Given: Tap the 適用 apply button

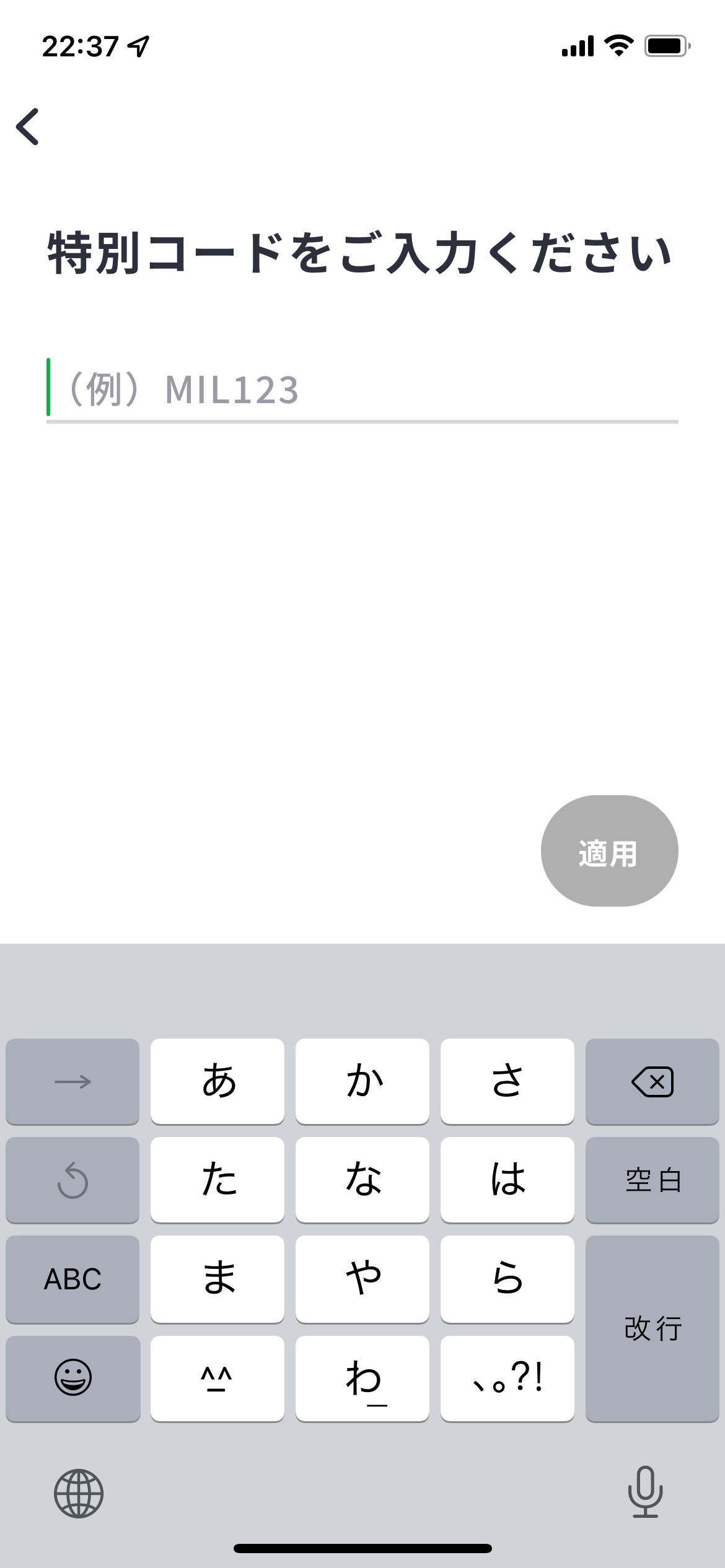Looking at the screenshot, I should tap(609, 851).
